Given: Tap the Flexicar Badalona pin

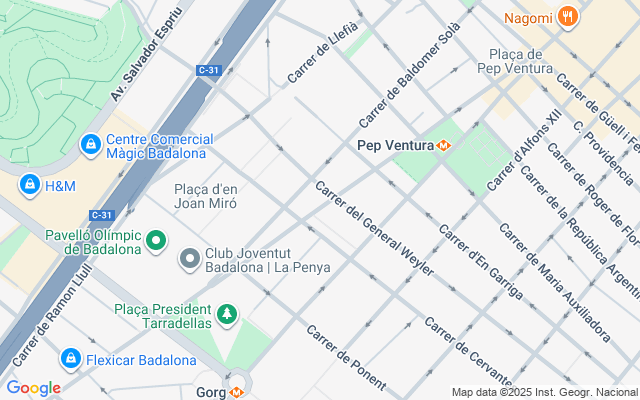Looking at the screenshot, I should (x=71, y=359).
